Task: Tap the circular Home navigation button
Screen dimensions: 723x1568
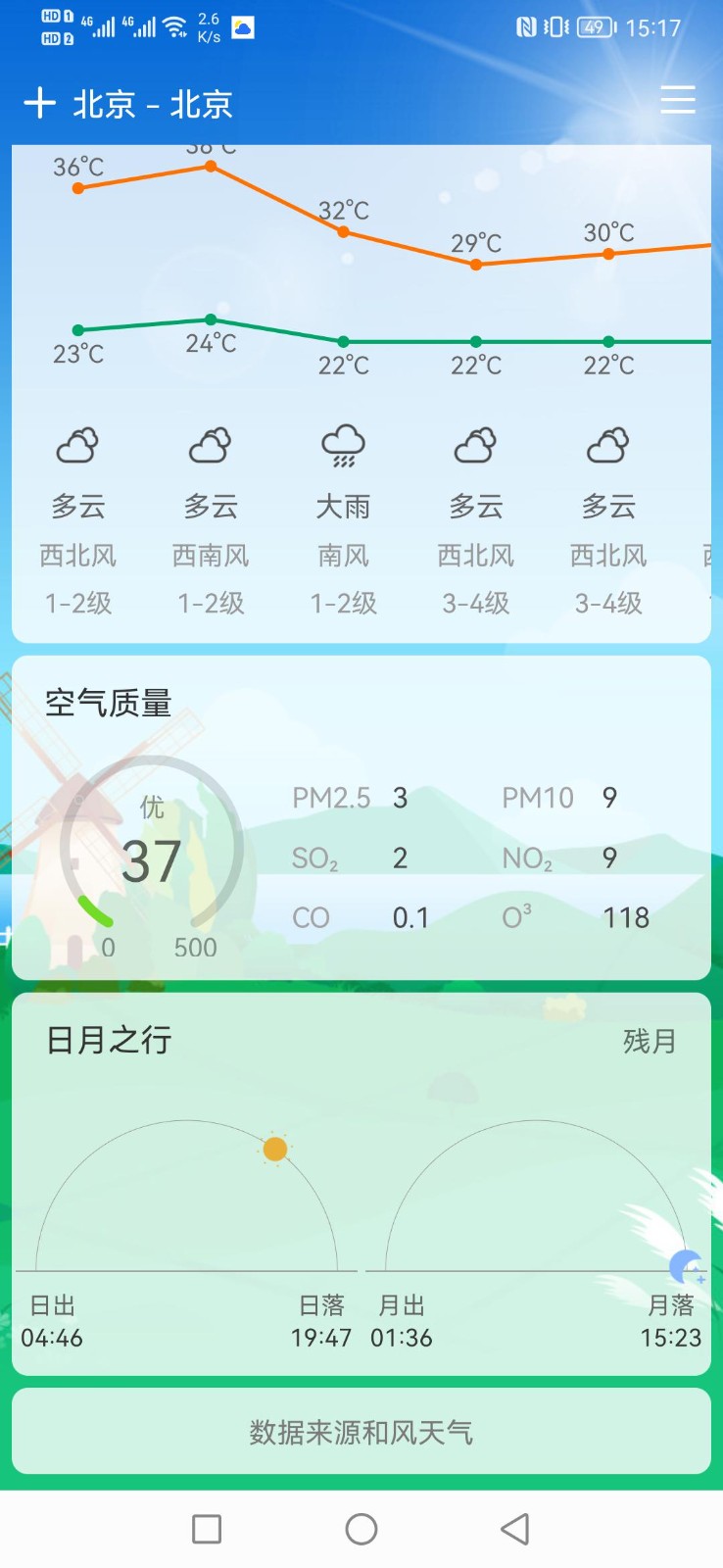Action: [x=361, y=1529]
